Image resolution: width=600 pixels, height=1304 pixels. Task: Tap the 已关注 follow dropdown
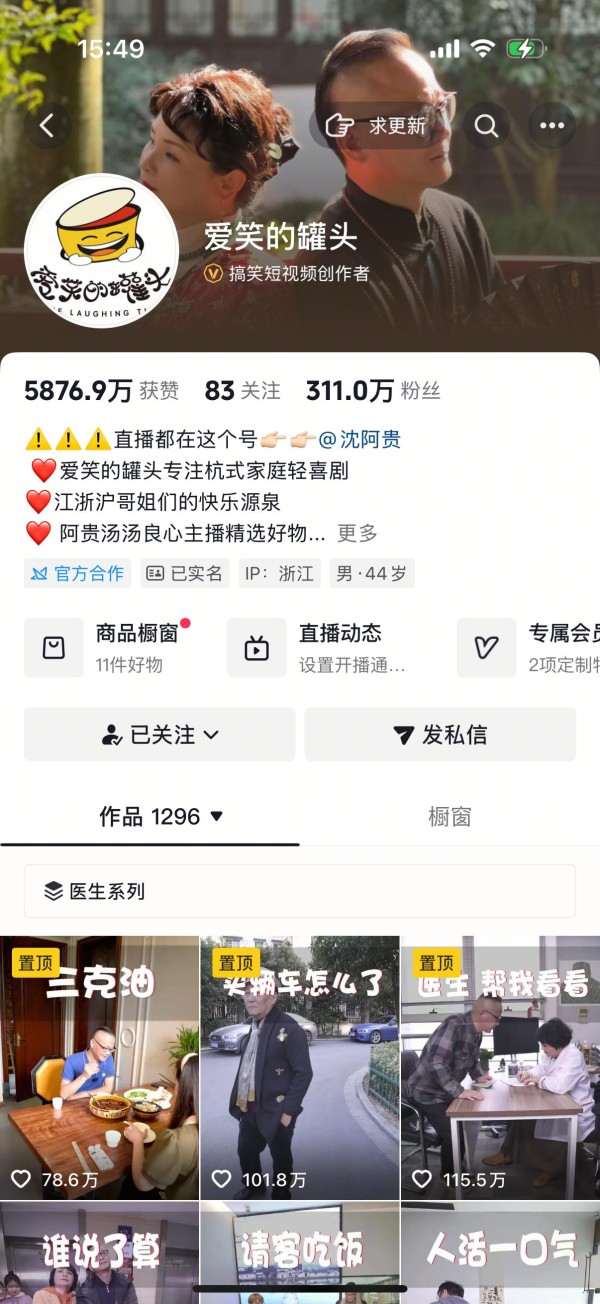coord(160,735)
